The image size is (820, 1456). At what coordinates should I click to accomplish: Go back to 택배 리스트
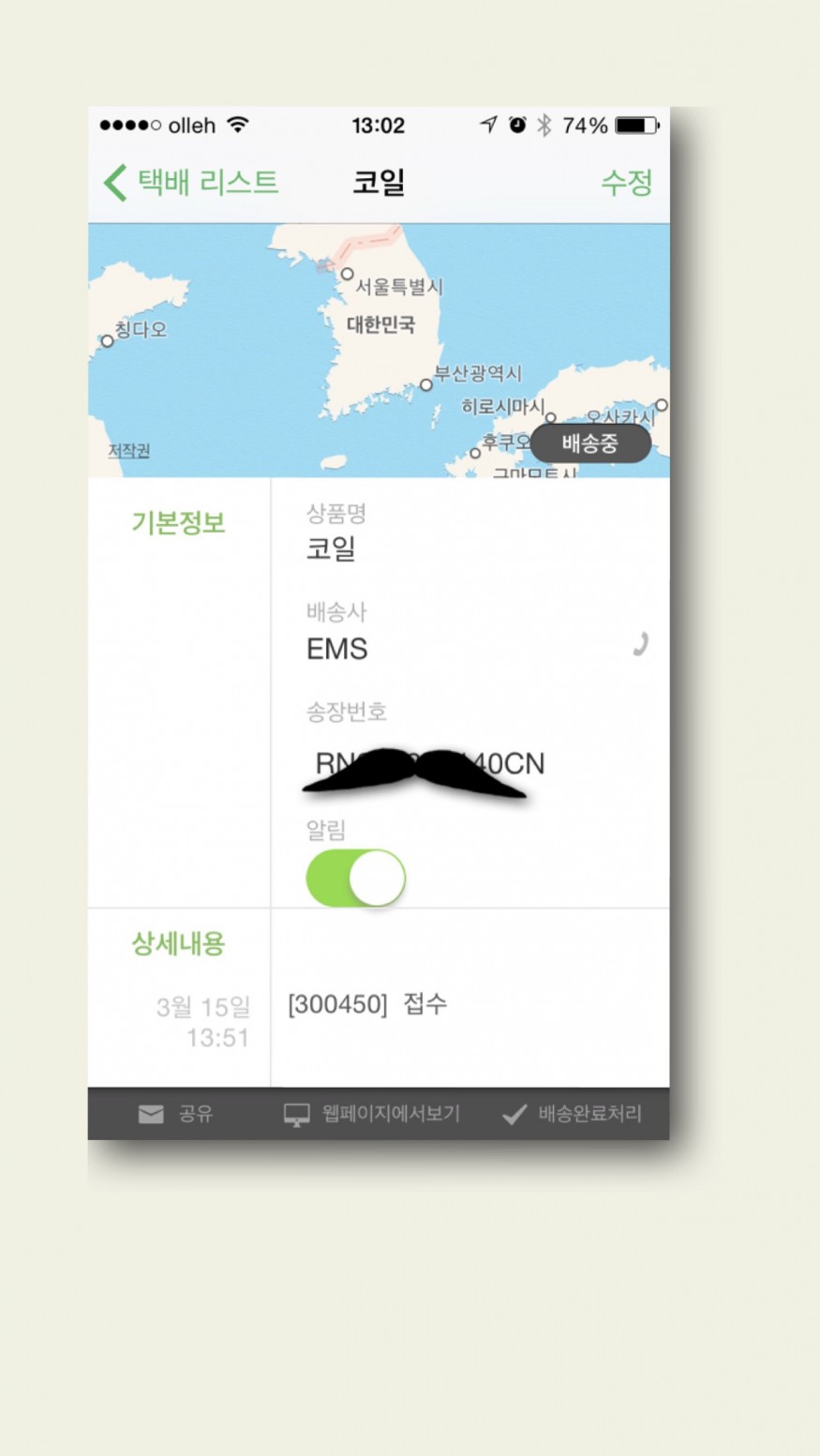[192, 182]
